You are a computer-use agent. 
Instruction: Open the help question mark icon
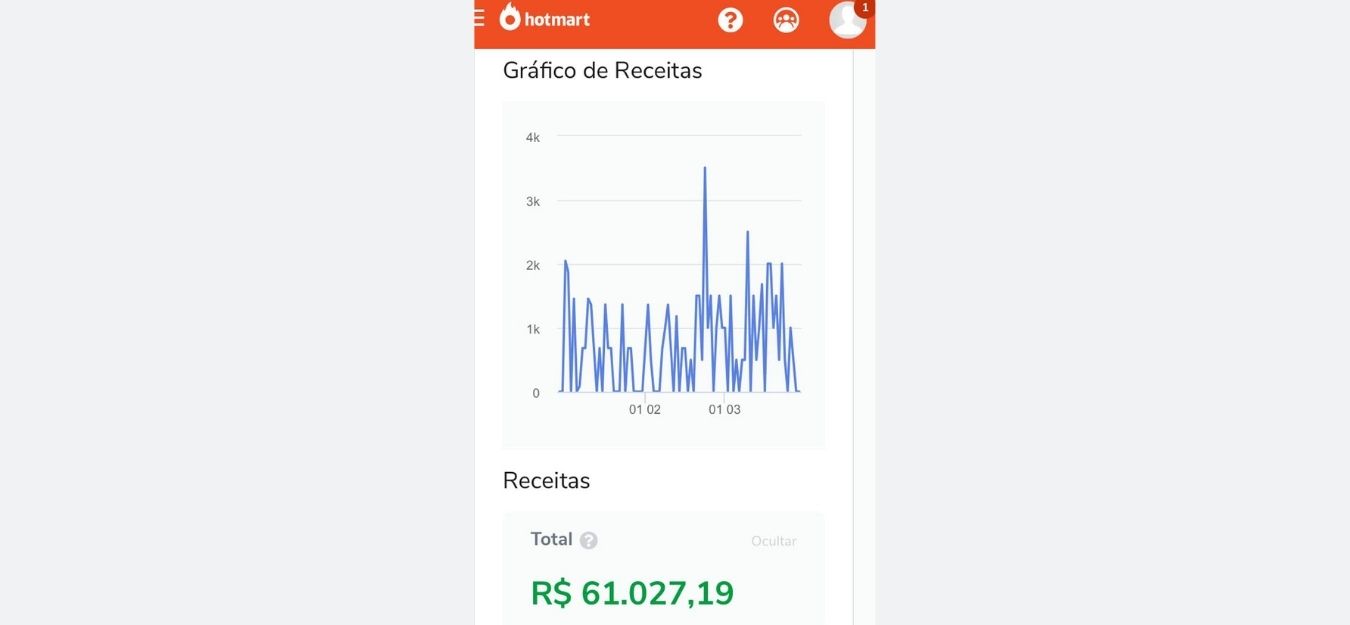coord(731,20)
